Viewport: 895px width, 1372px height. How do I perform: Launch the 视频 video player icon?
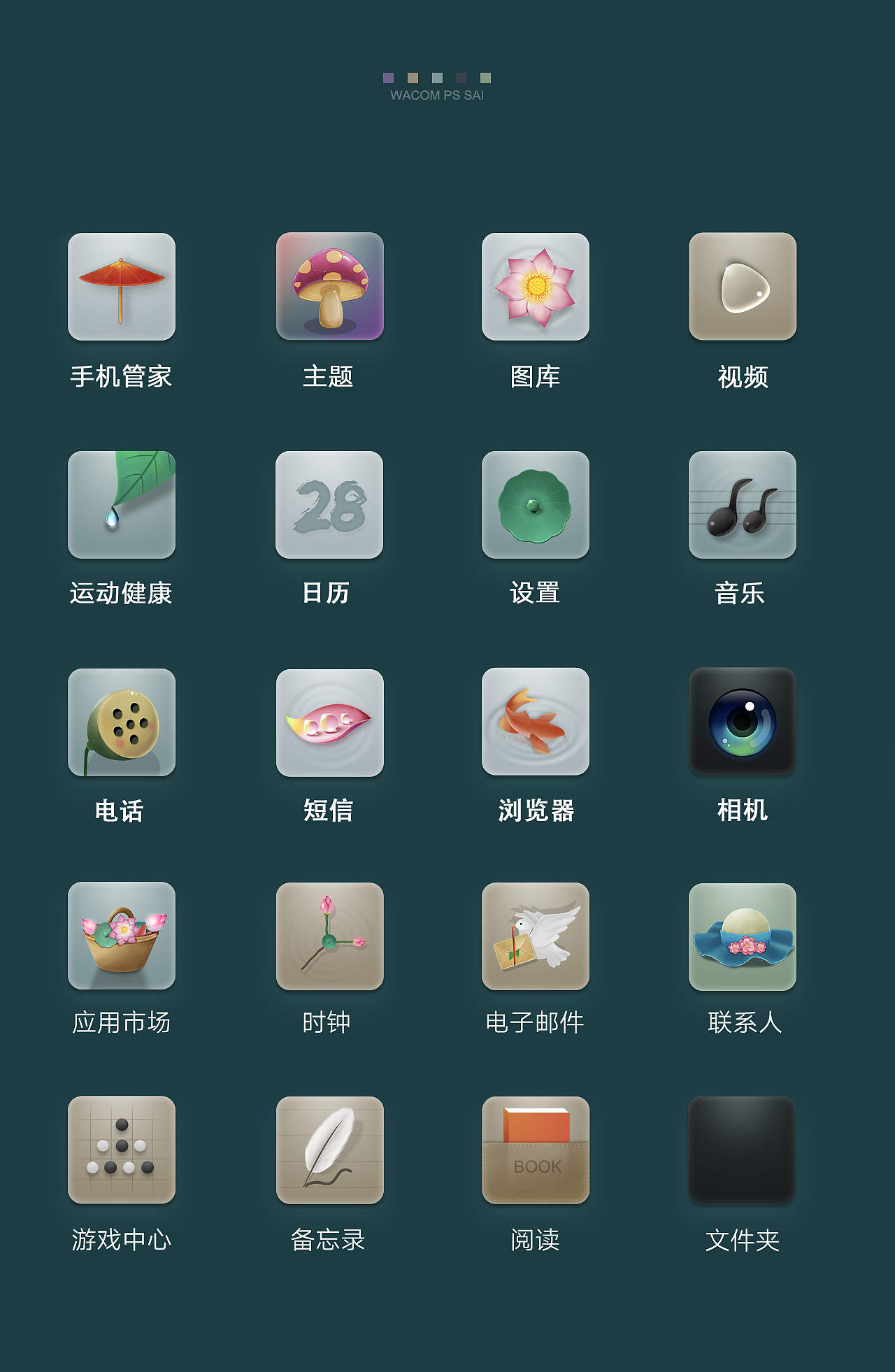tap(743, 287)
